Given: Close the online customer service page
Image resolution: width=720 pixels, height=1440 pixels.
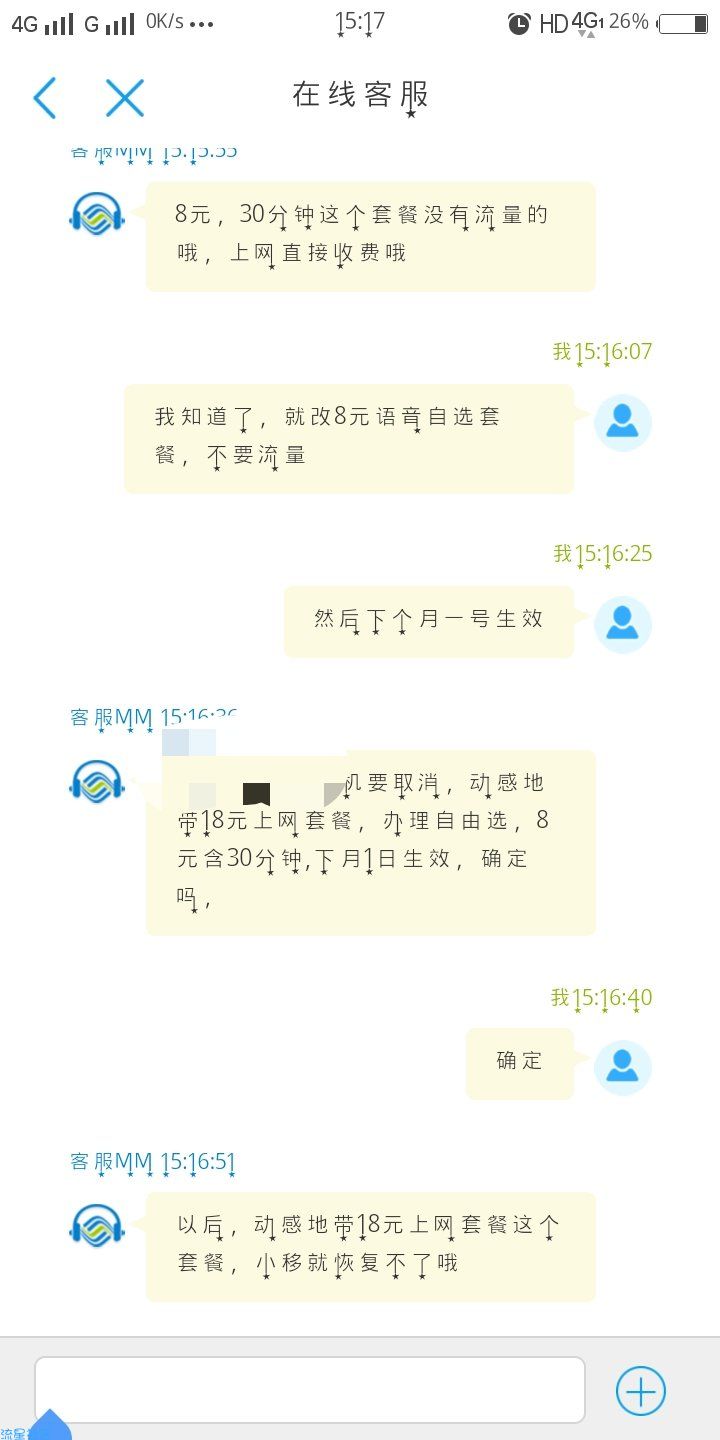Looking at the screenshot, I should (125, 98).
